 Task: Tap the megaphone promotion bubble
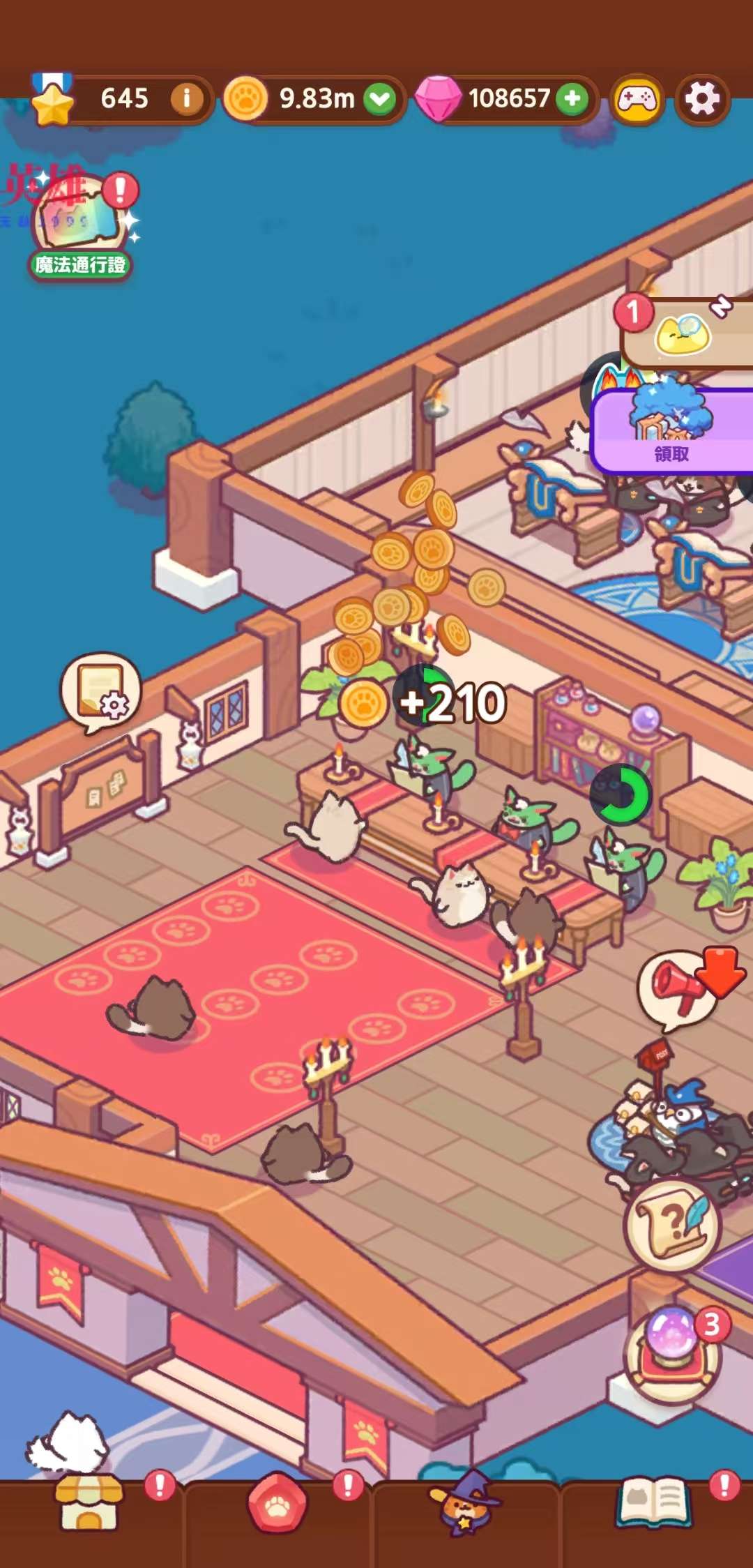click(678, 988)
